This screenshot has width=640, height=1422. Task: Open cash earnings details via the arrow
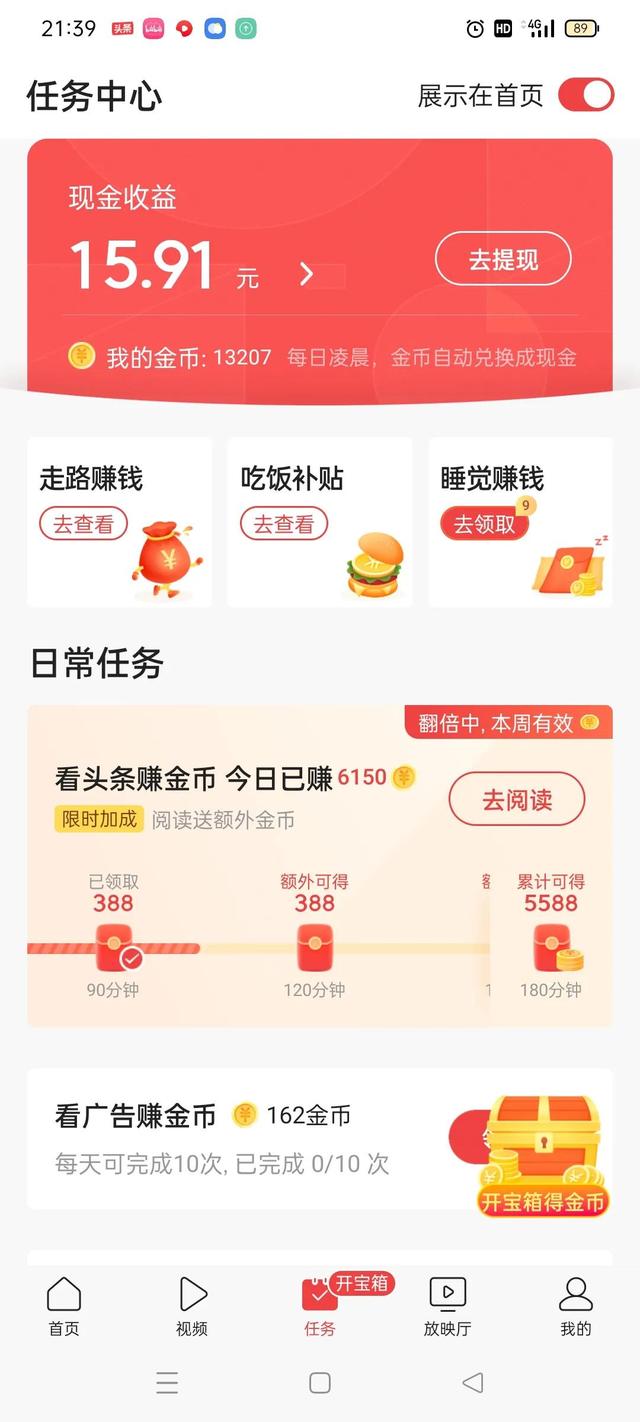coord(307,273)
